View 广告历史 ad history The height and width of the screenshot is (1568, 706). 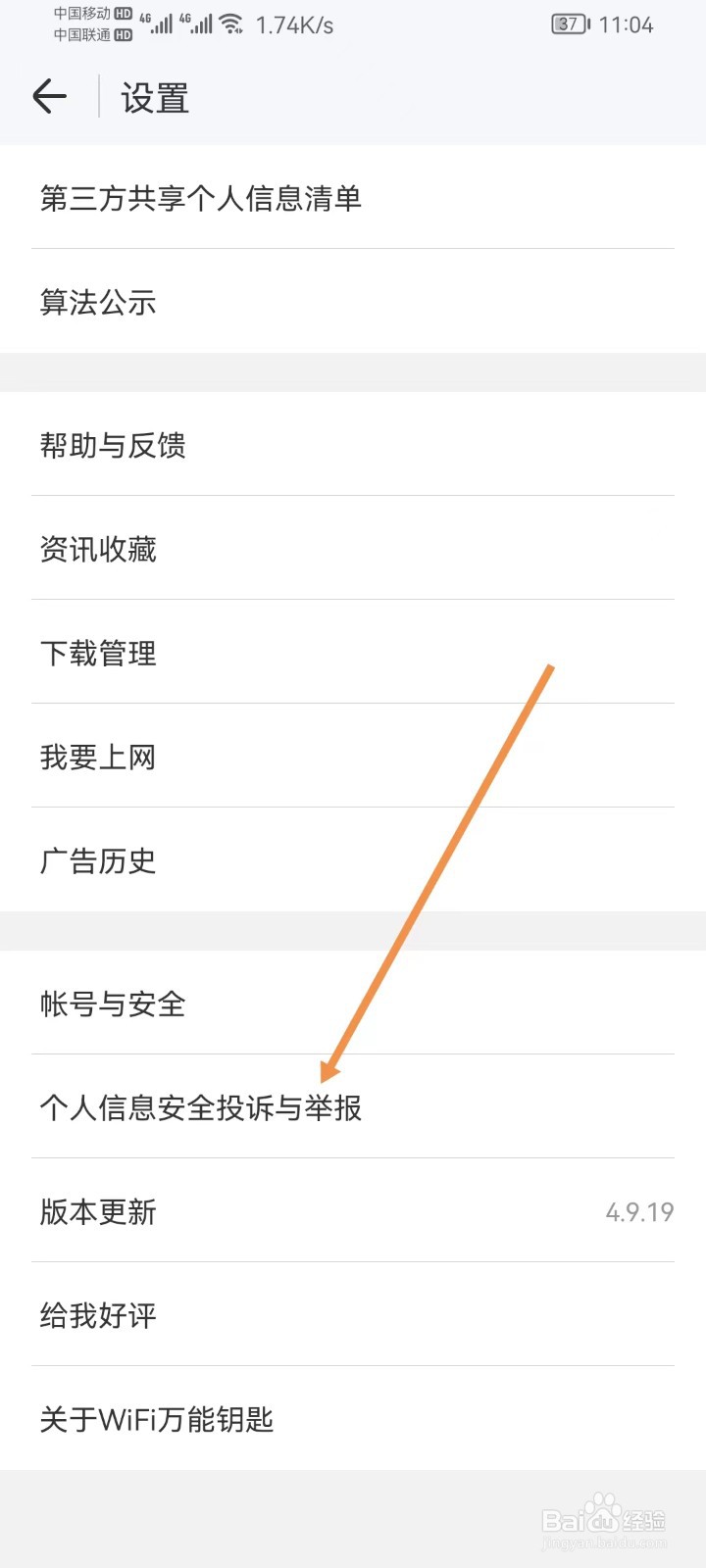[x=97, y=860]
